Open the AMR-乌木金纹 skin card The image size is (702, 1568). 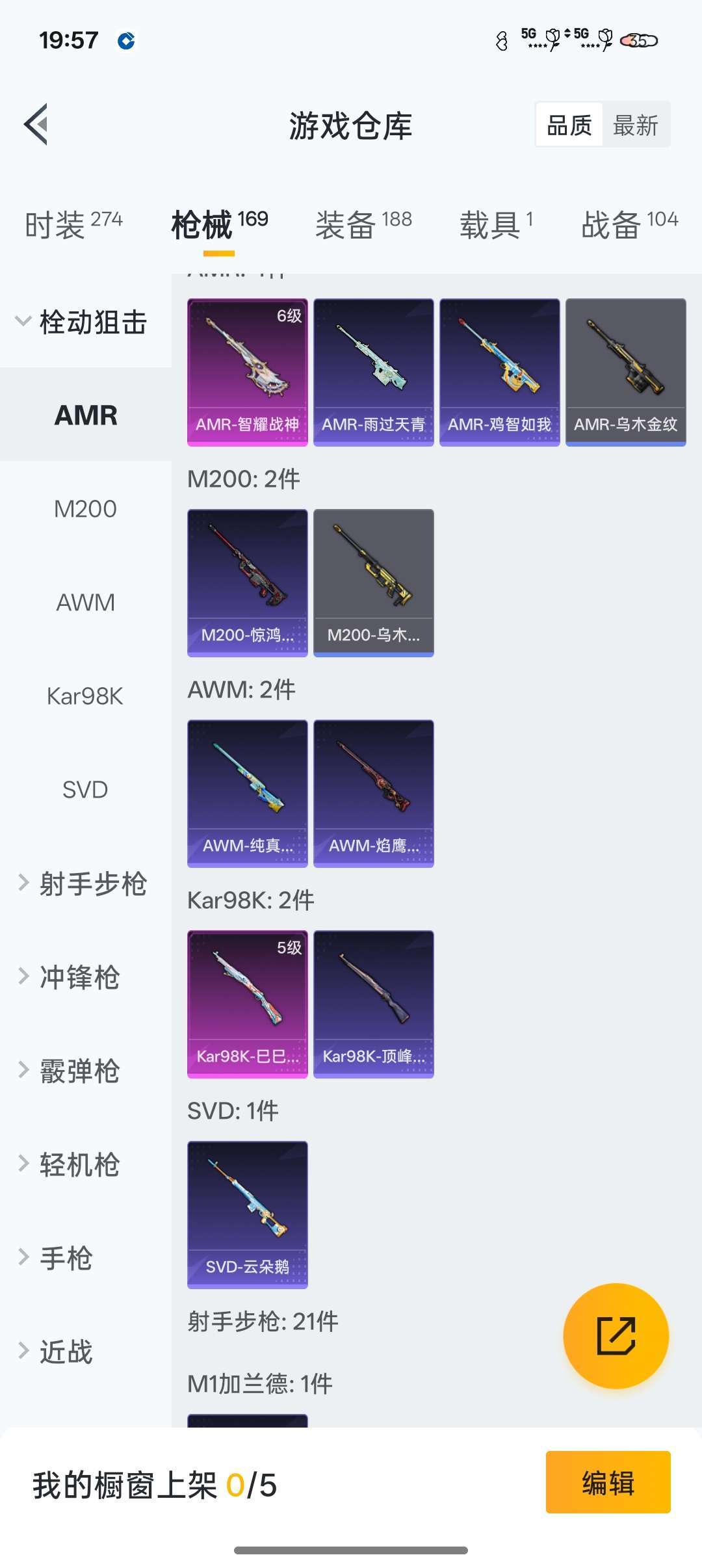pyautogui.click(x=625, y=372)
